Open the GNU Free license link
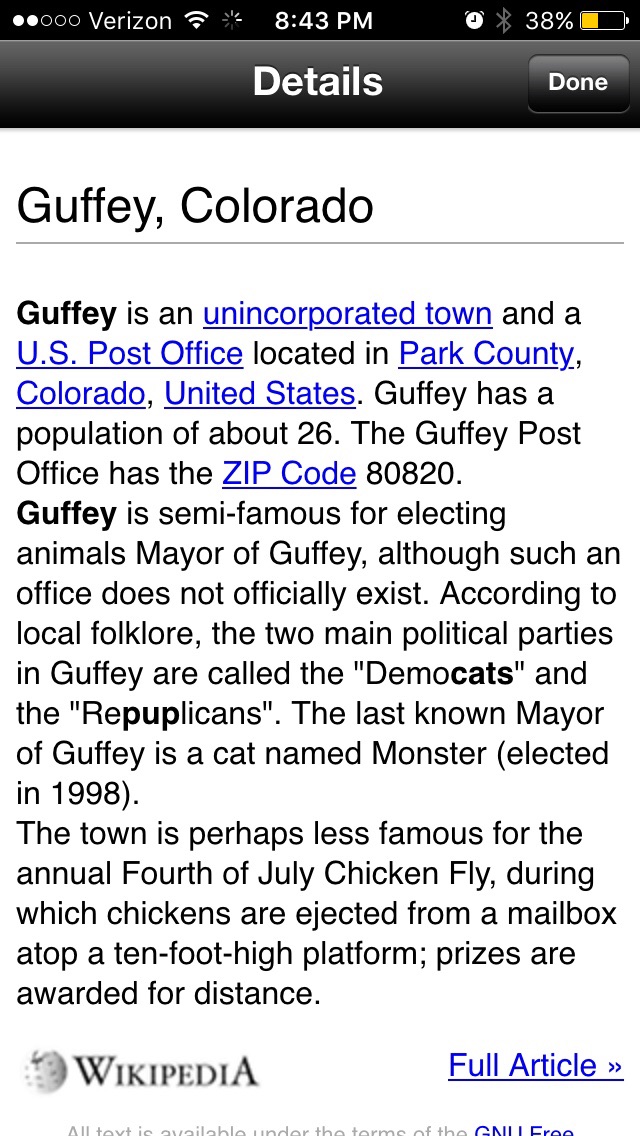The width and height of the screenshot is (640, 1136). pyautogui.click(x=523, y=1131)
